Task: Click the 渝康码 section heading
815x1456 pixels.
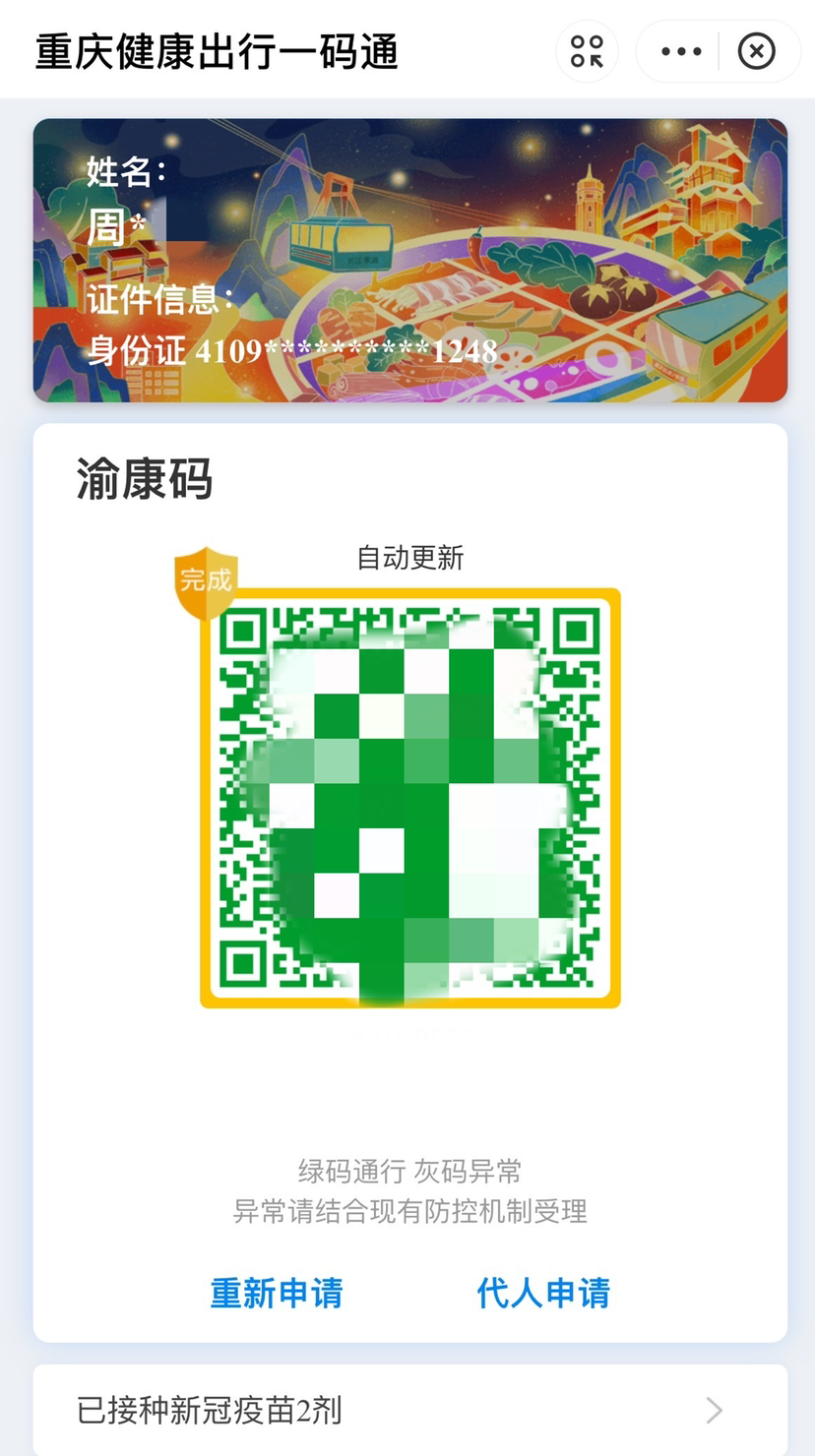Action: (x=141, y=482)
